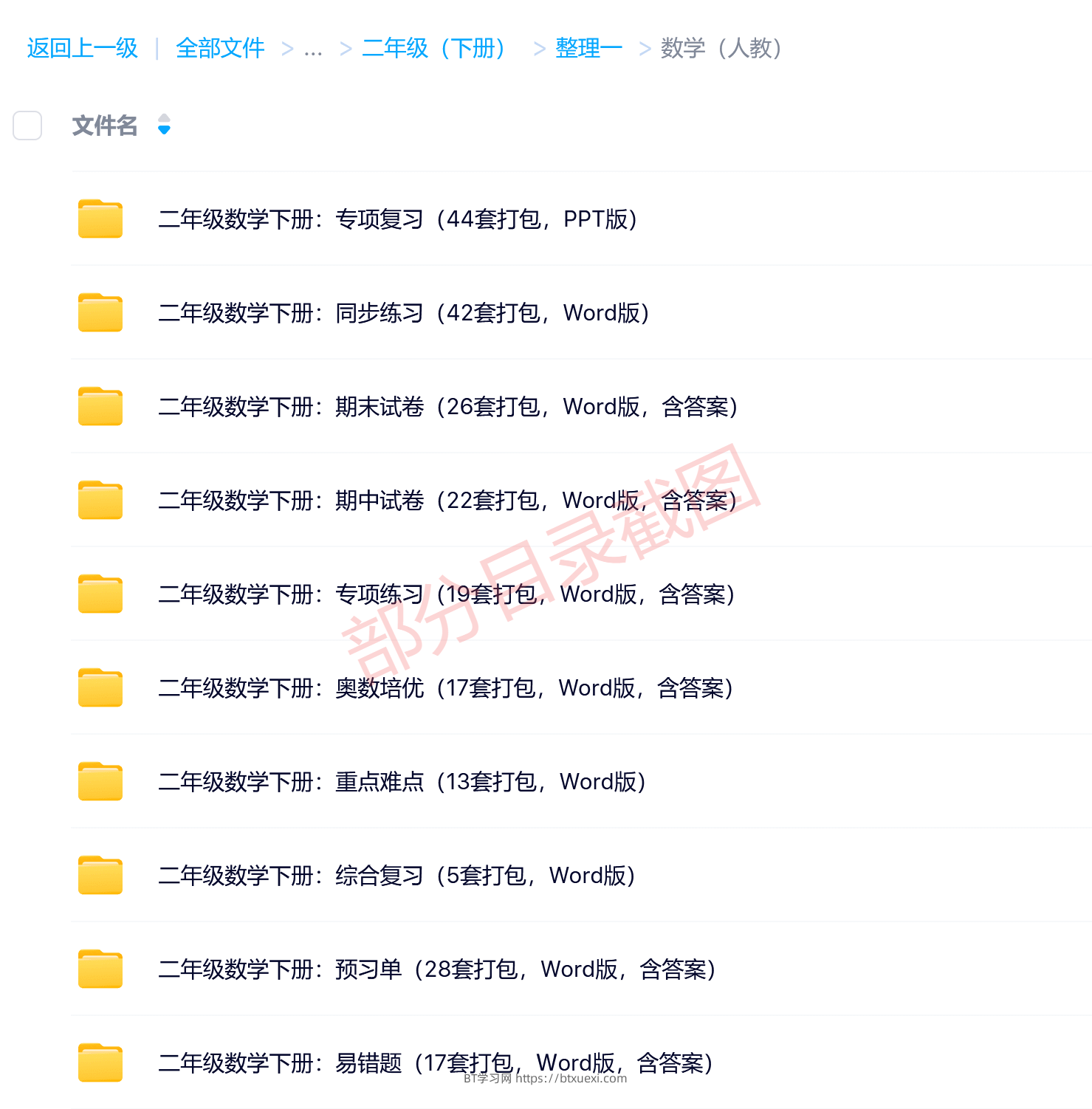Open folder 综合复习 (5套打包)
Image resolution: width=1092 pixels, height=1109 pixels.
[396, 876]
